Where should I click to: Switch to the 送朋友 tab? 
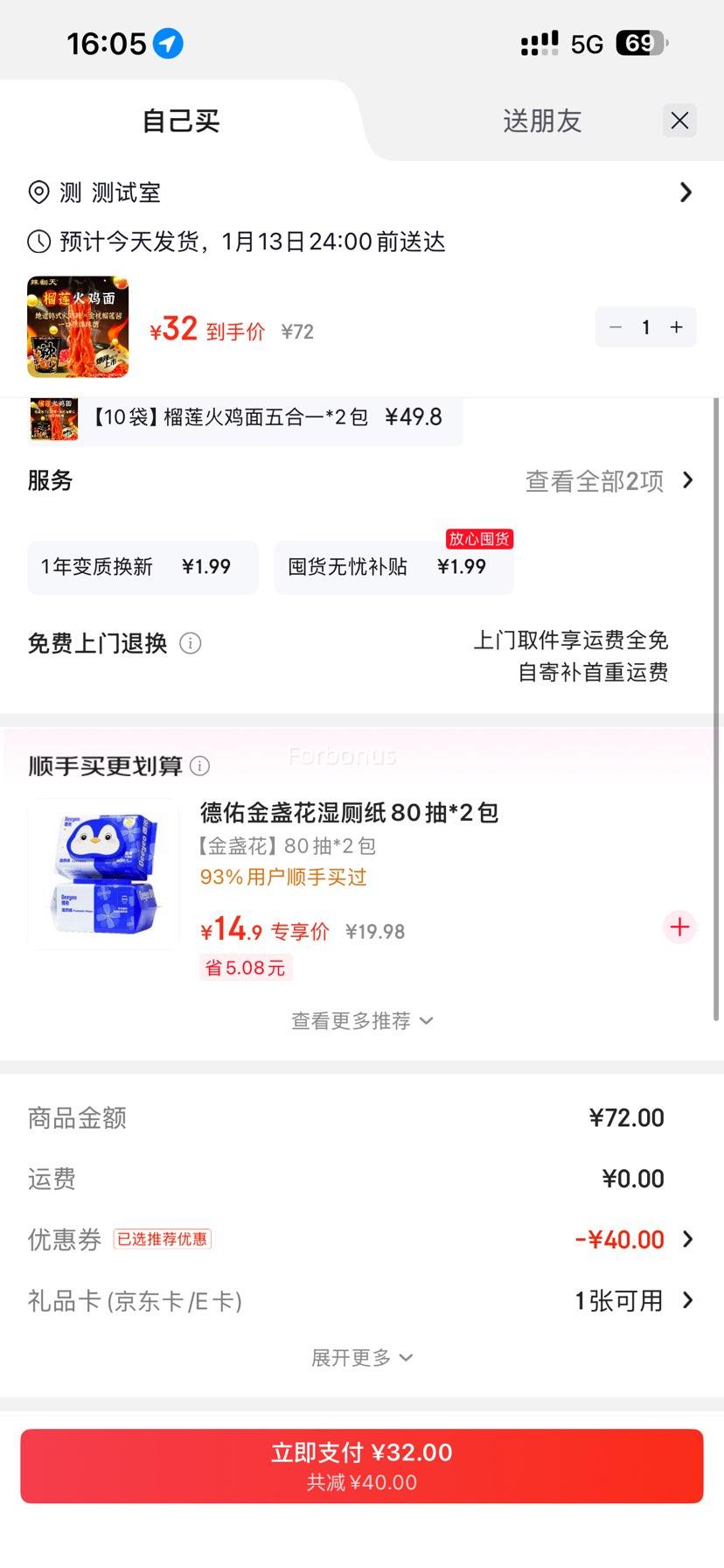click(x=541, y=121)
